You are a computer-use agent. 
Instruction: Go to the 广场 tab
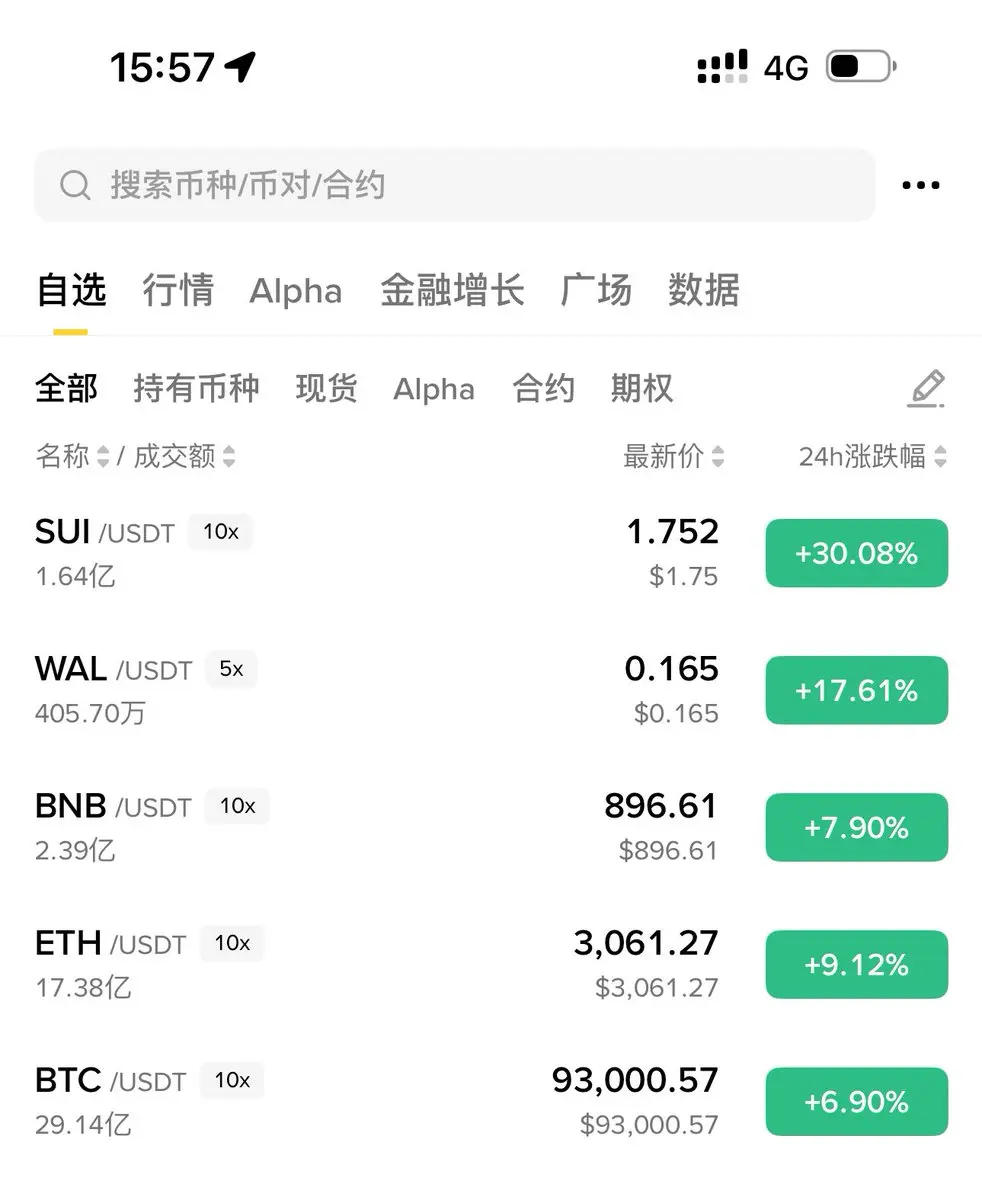coord(596,290)
